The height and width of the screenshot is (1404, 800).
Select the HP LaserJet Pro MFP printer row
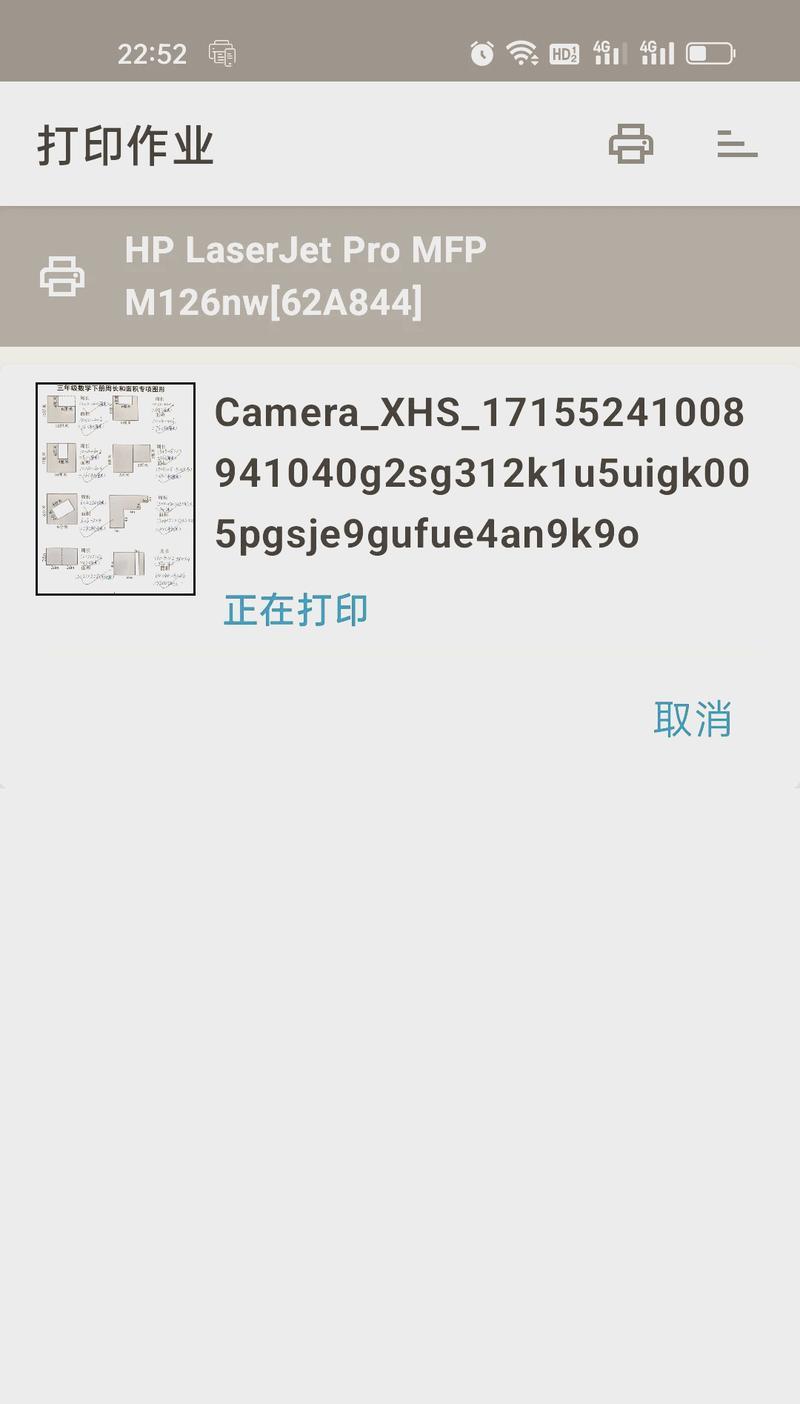point(400,276)
